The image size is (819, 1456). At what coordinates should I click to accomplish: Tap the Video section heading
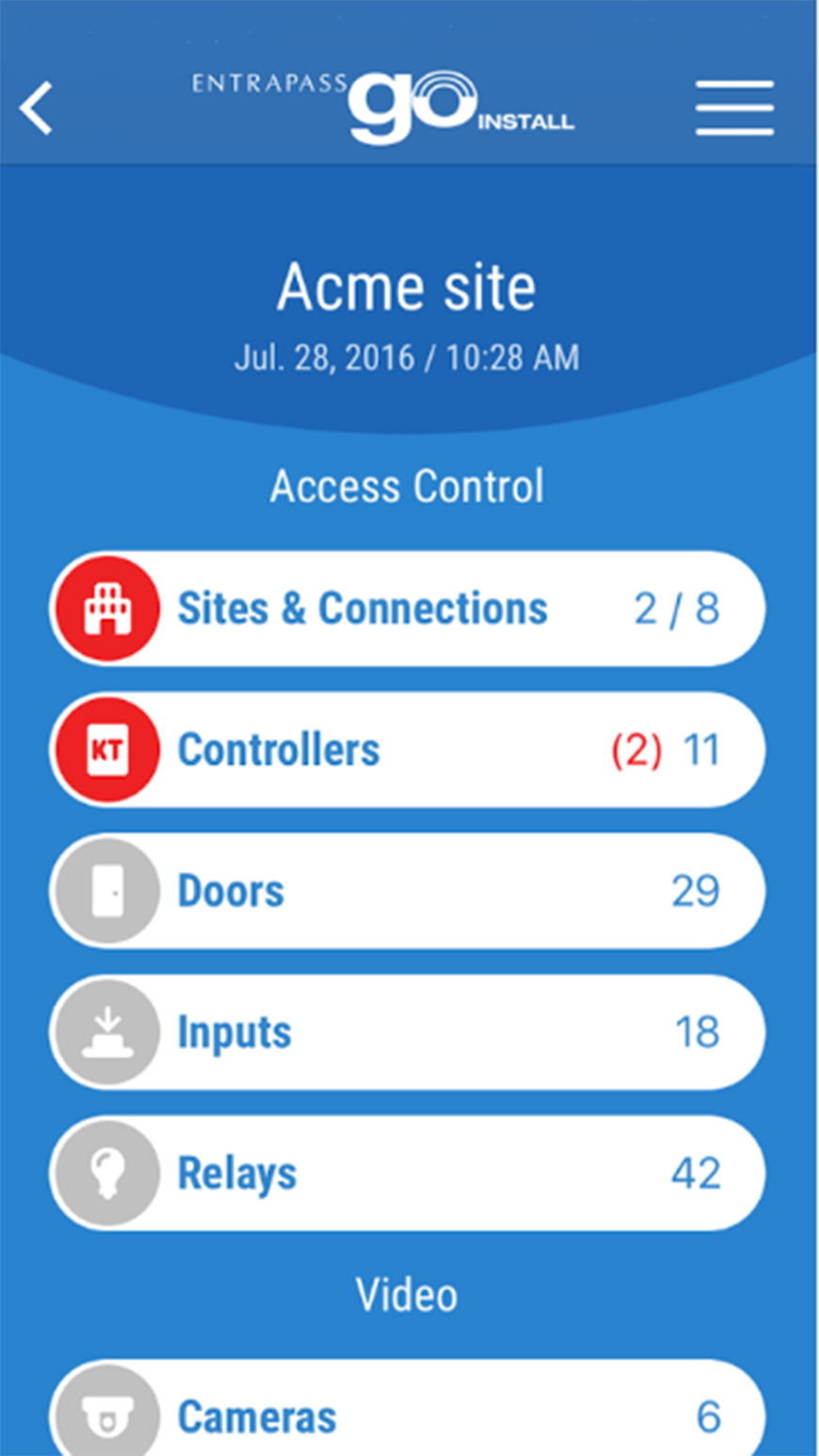click(407, 1295)
